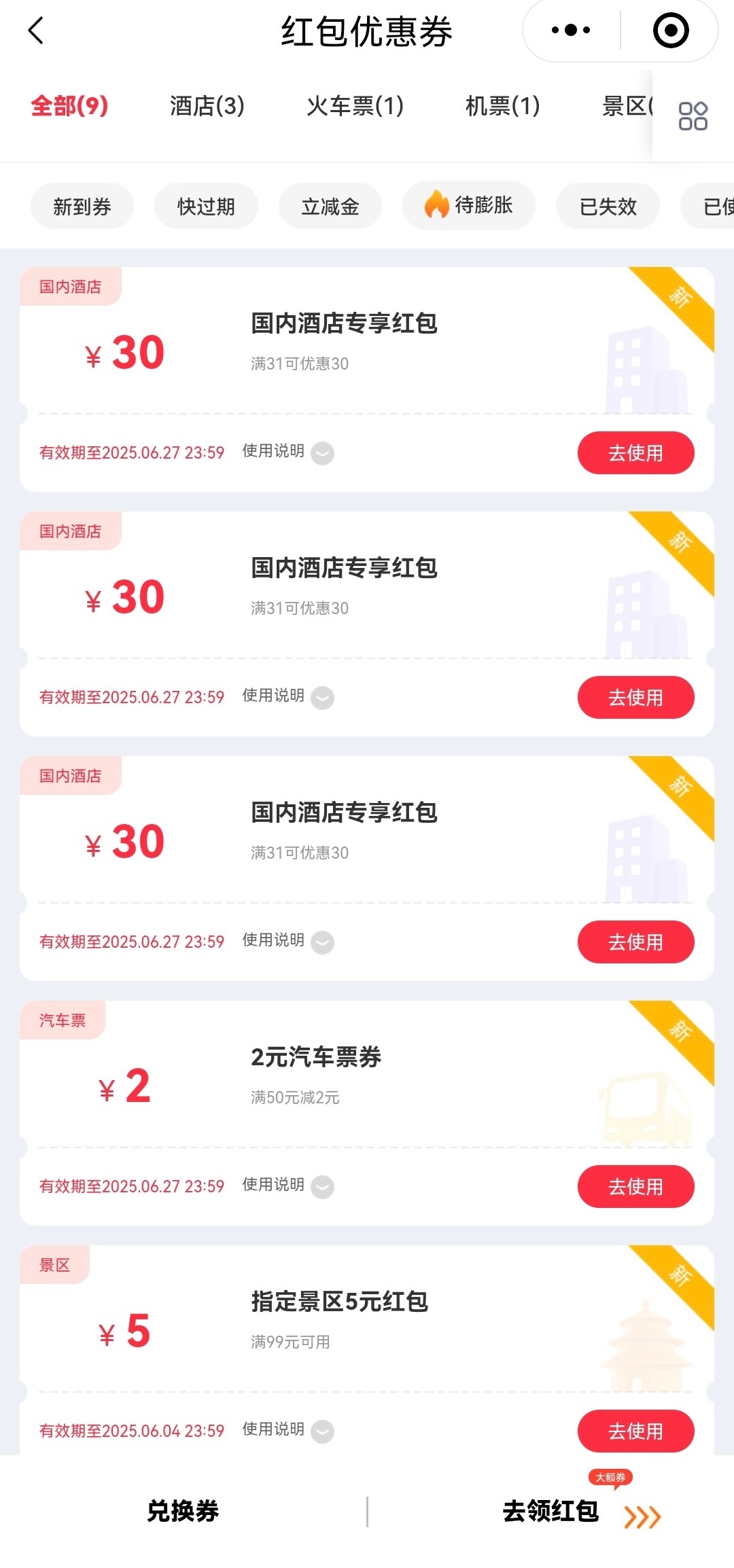Open 兑换券 at the bottom
This screenshot has width=734, height=1568.
pyautogui.click(x=183, y=1511)
